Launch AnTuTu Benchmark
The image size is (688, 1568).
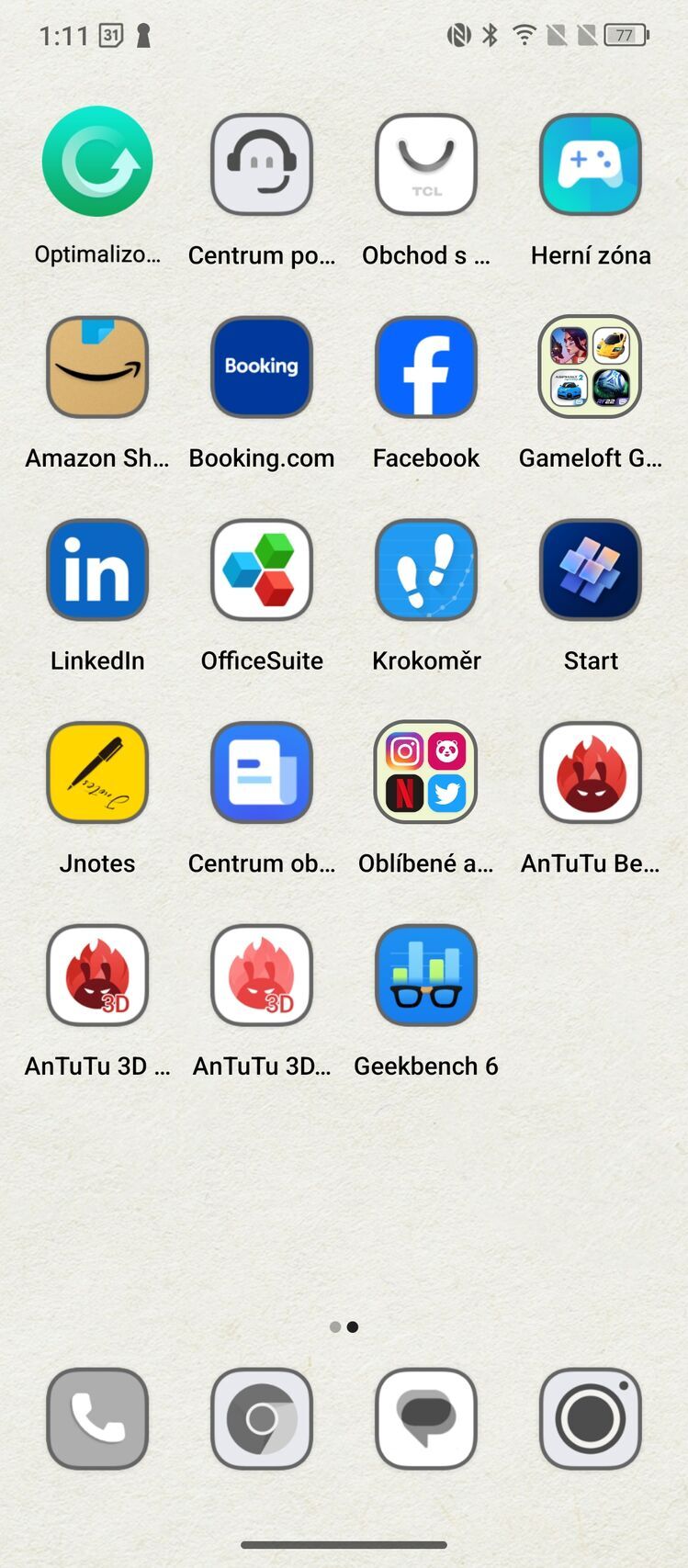click(590, 773)
